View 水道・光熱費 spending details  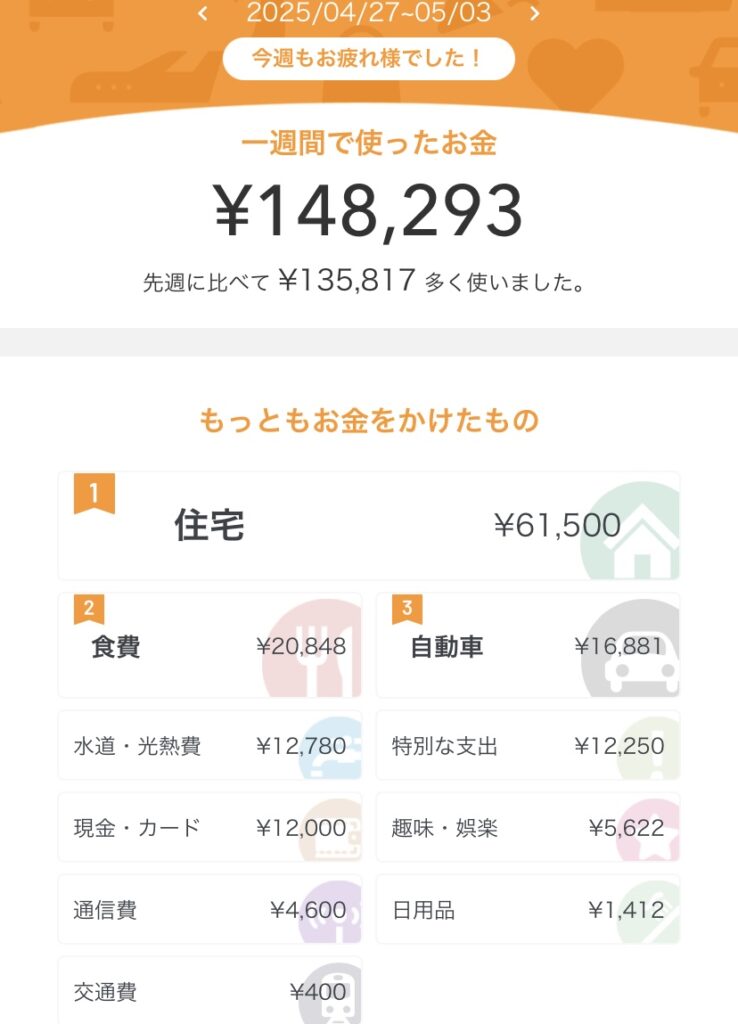tap(209, 746)
